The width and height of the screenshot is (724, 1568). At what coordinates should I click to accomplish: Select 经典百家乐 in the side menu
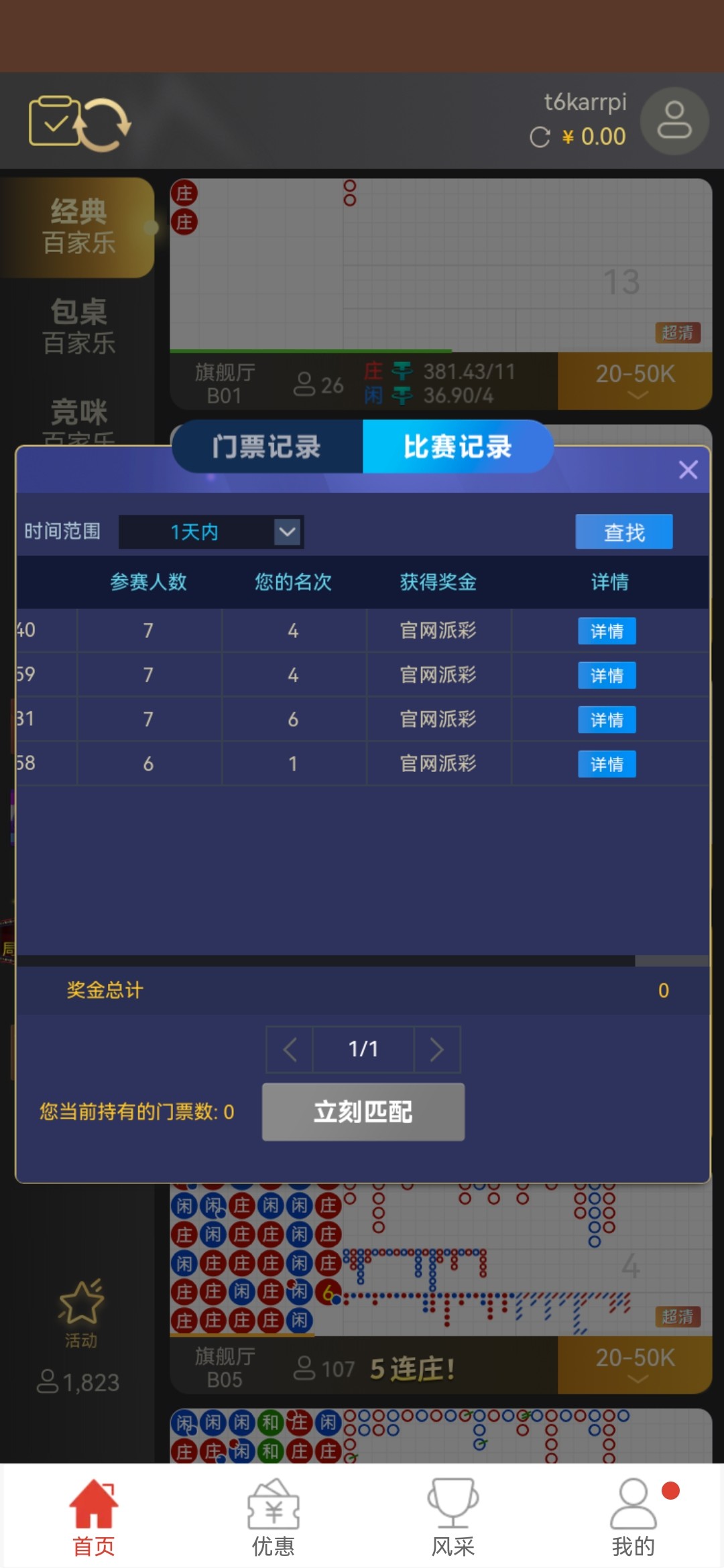tap(78, 227)
